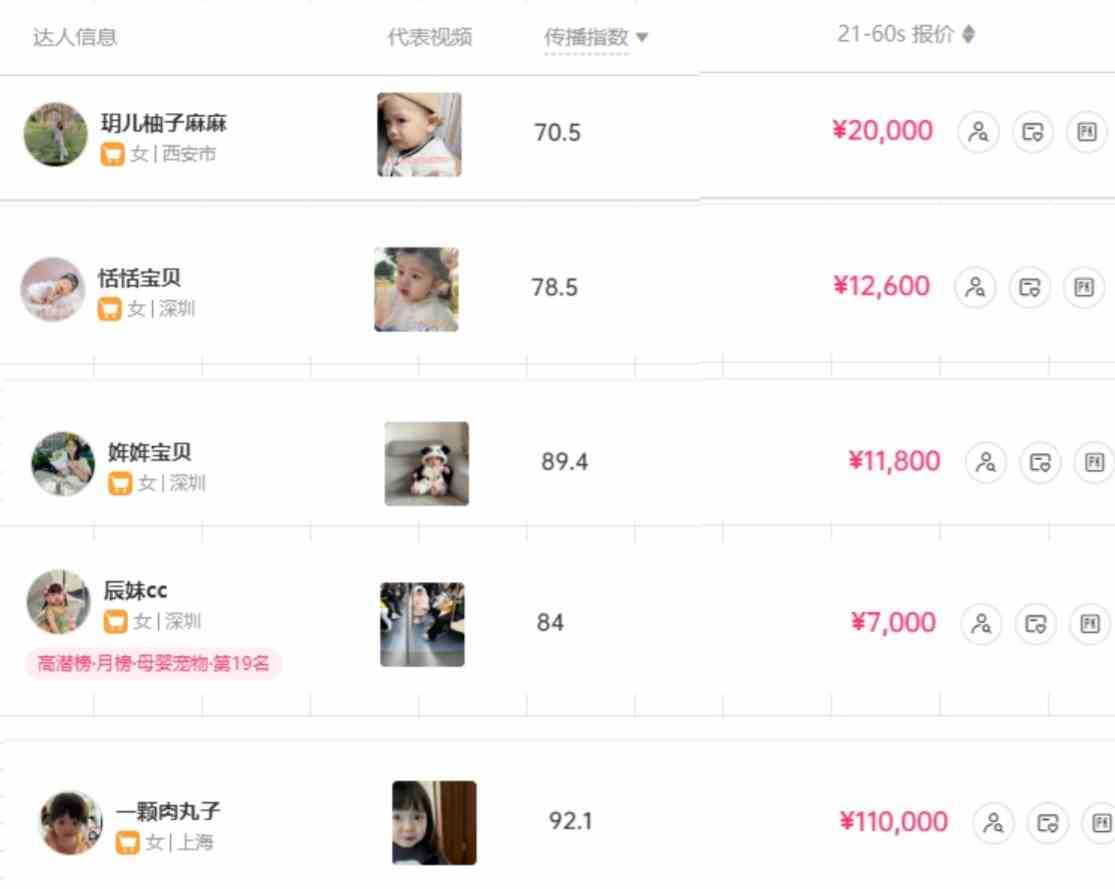Image resolution: width=1115 pixels, height=889 pixels.
Task: Play 姩姩宝贝's representative video
Action: point(426,464)
